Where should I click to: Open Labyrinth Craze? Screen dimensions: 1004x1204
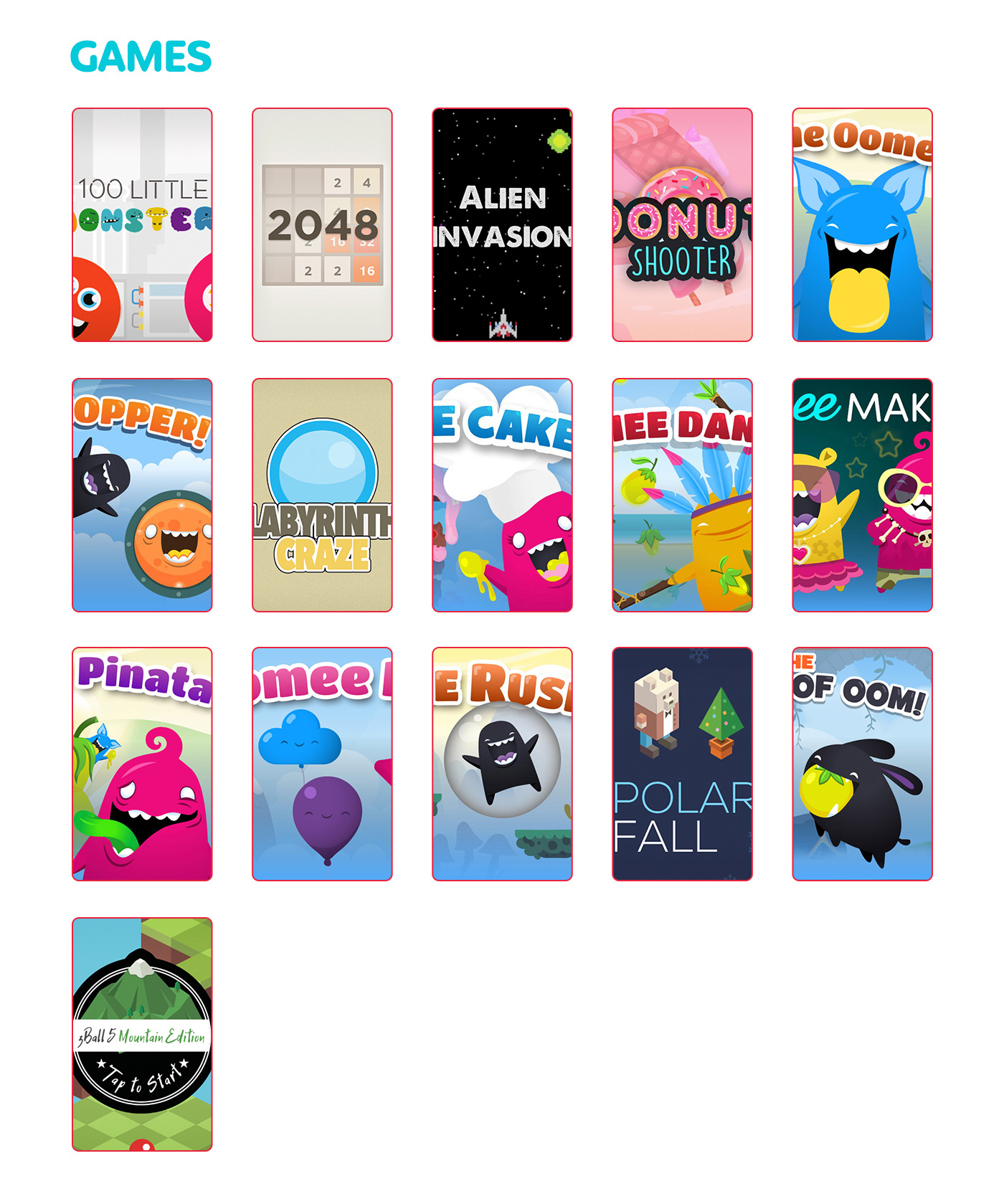pos(322,495)
